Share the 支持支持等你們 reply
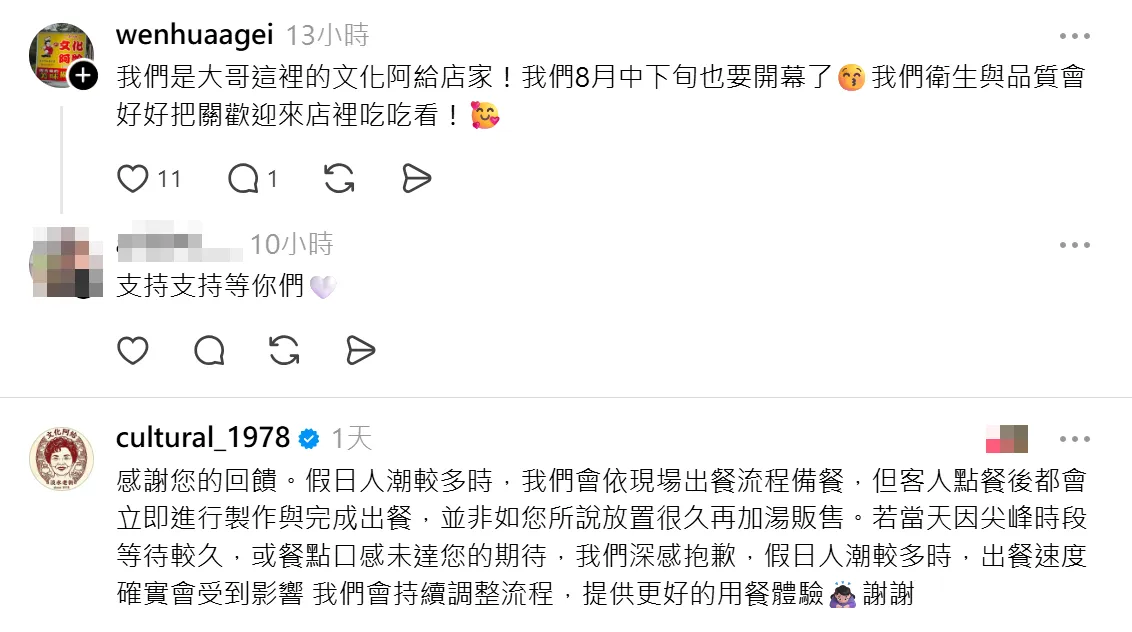This screenshot has height=632, width=1132. (x=360, y=351)
